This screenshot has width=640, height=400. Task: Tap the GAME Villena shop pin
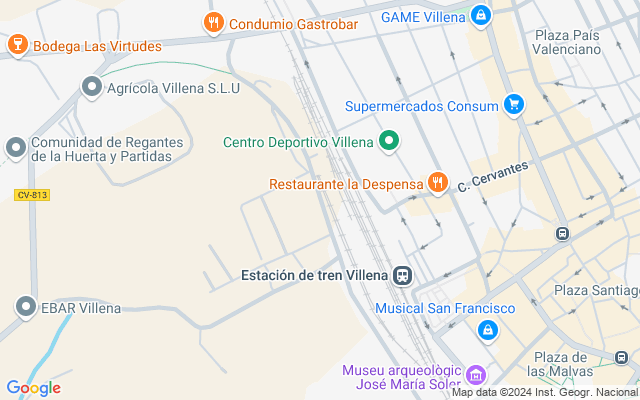tap(482, 16)
